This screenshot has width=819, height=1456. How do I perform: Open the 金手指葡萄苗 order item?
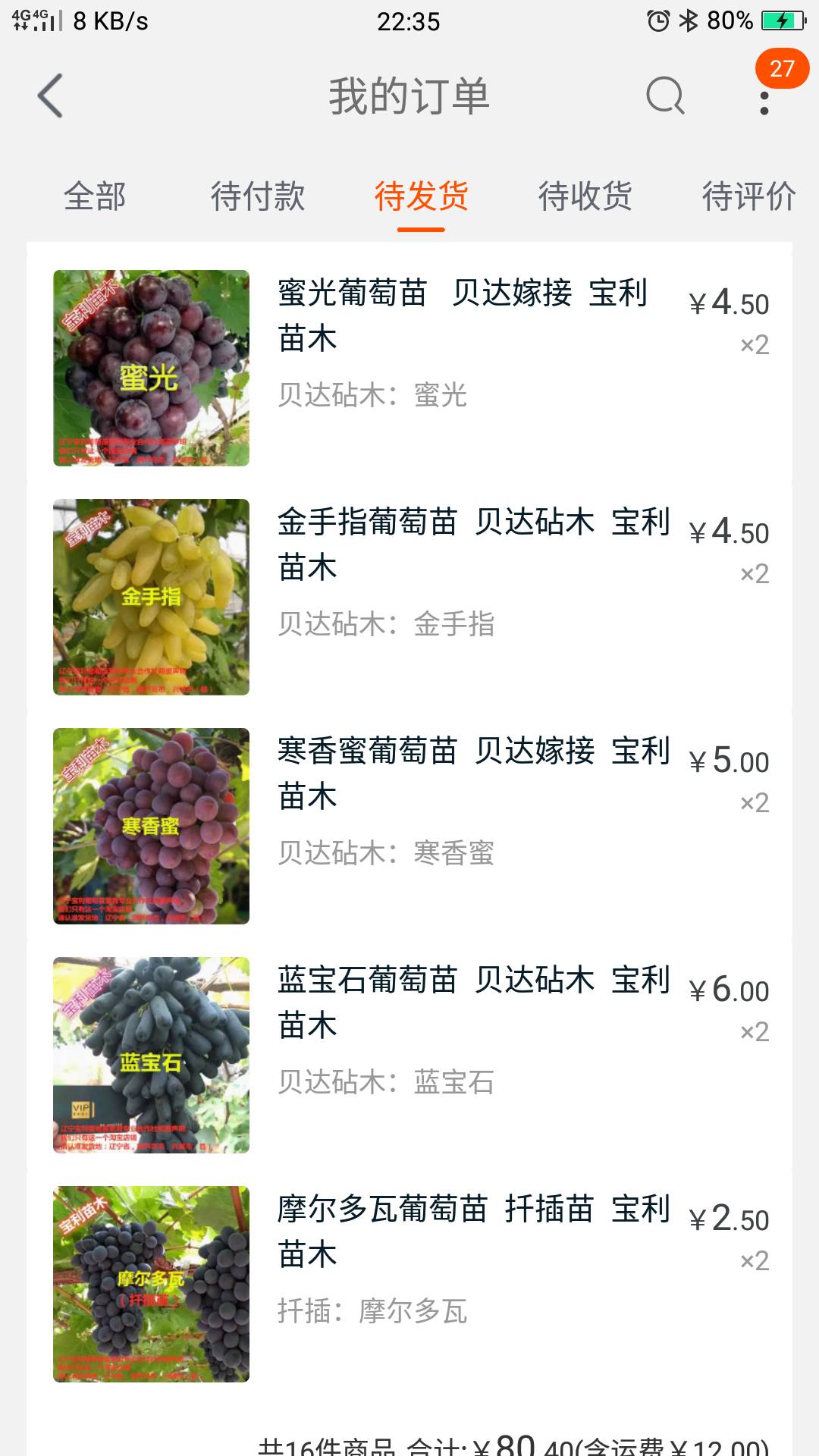(x=409, y=597)
